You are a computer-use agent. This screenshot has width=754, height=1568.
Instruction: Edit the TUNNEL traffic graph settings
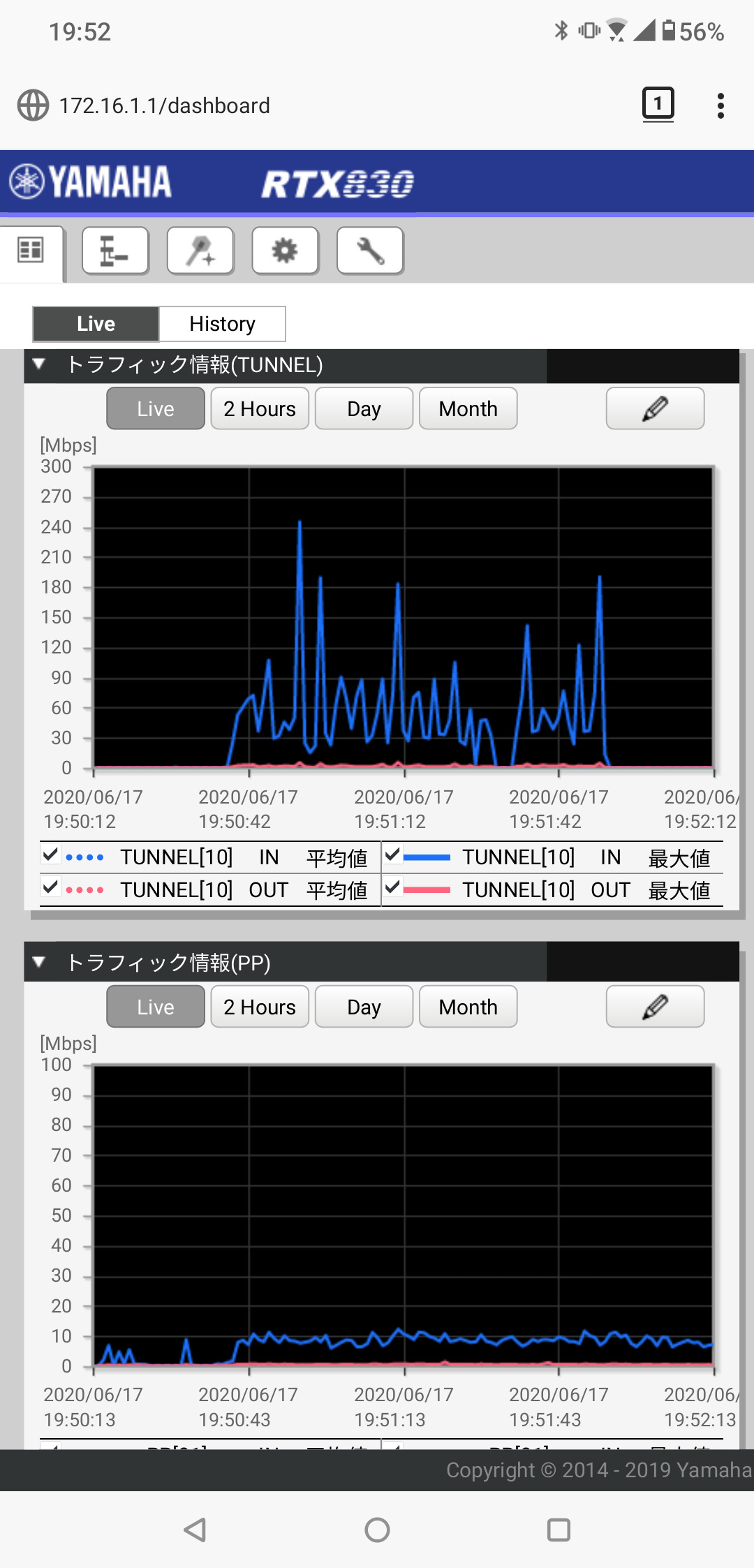(x=655, y=409)
